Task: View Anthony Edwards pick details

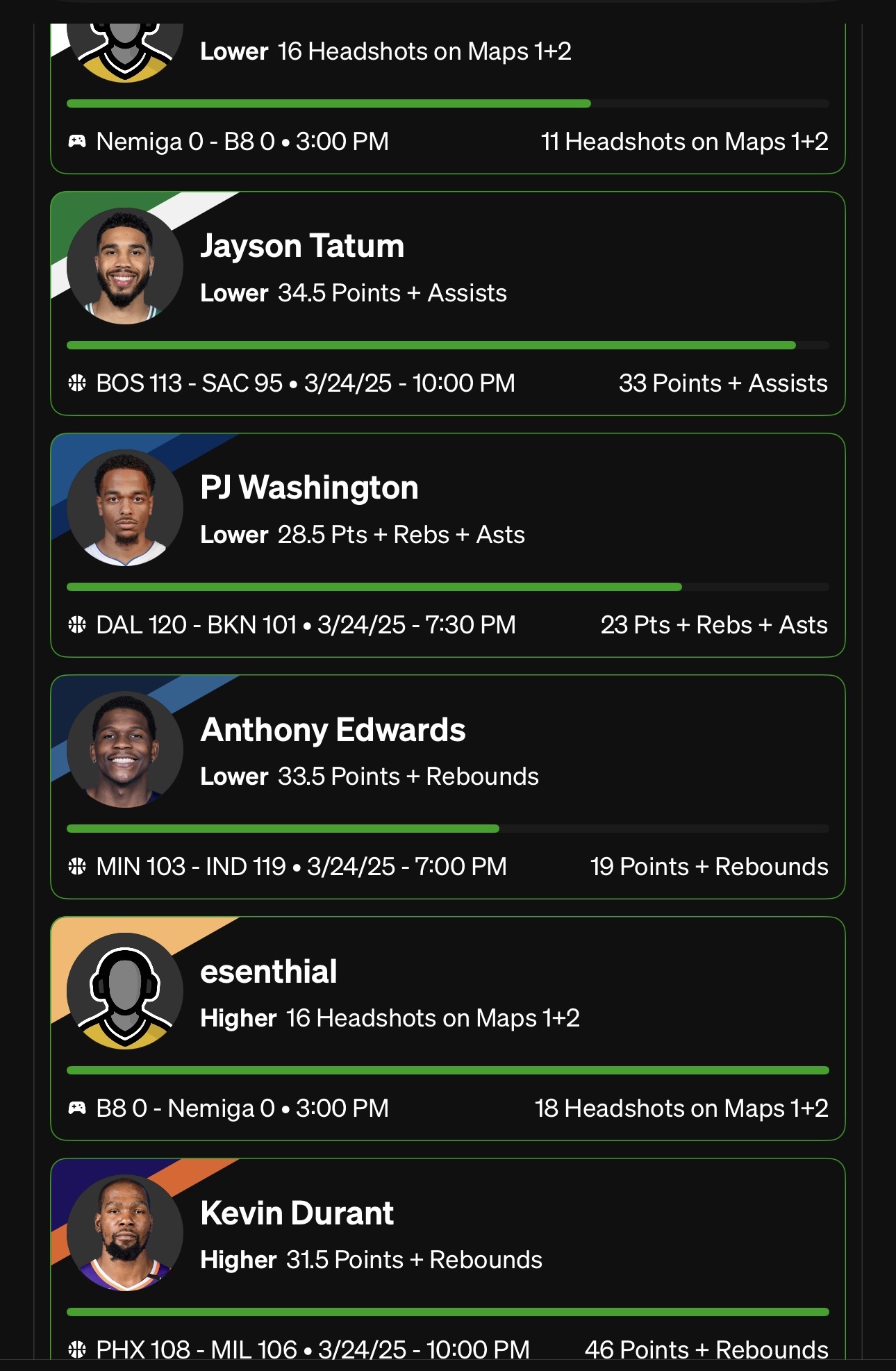Action: point(447,787)
